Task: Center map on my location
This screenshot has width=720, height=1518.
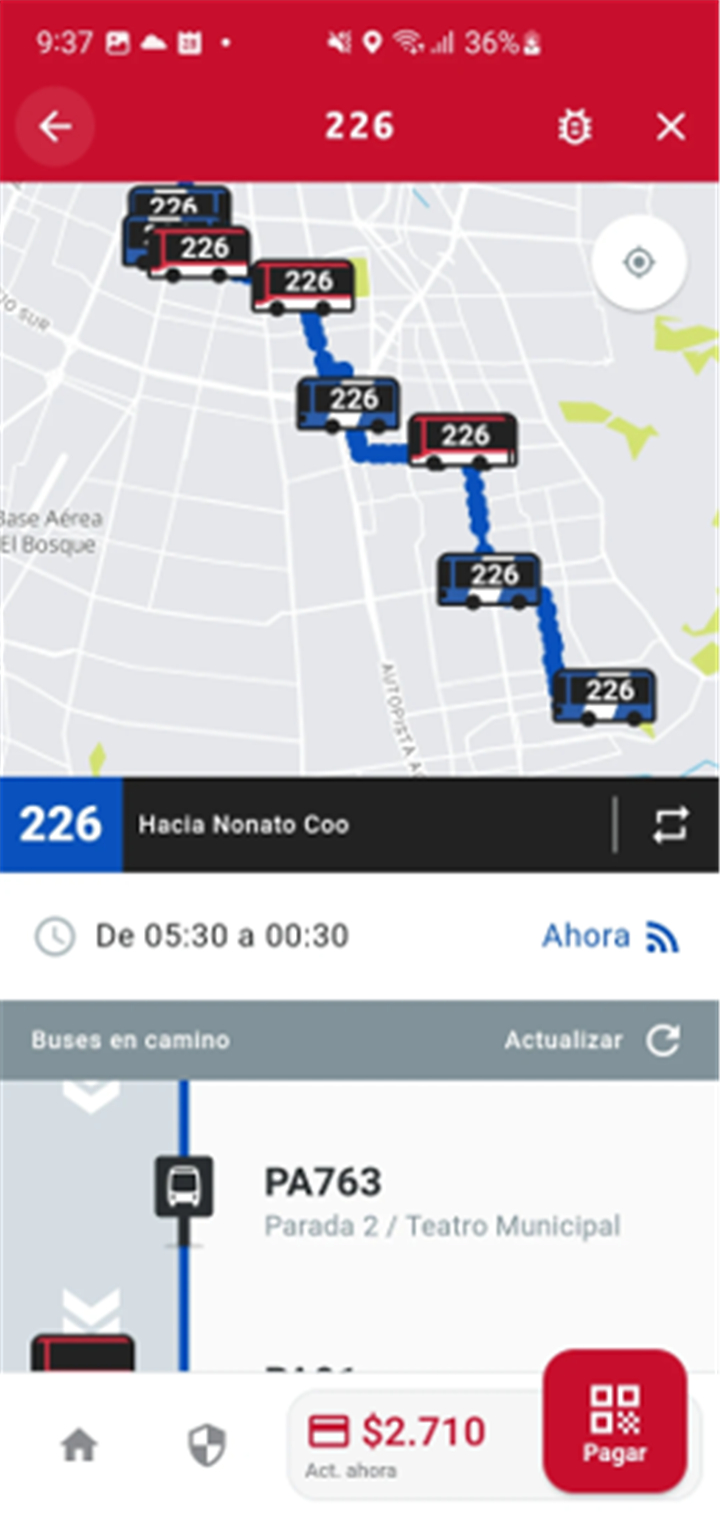Action: pyautogui.click(x=638, y=263)
